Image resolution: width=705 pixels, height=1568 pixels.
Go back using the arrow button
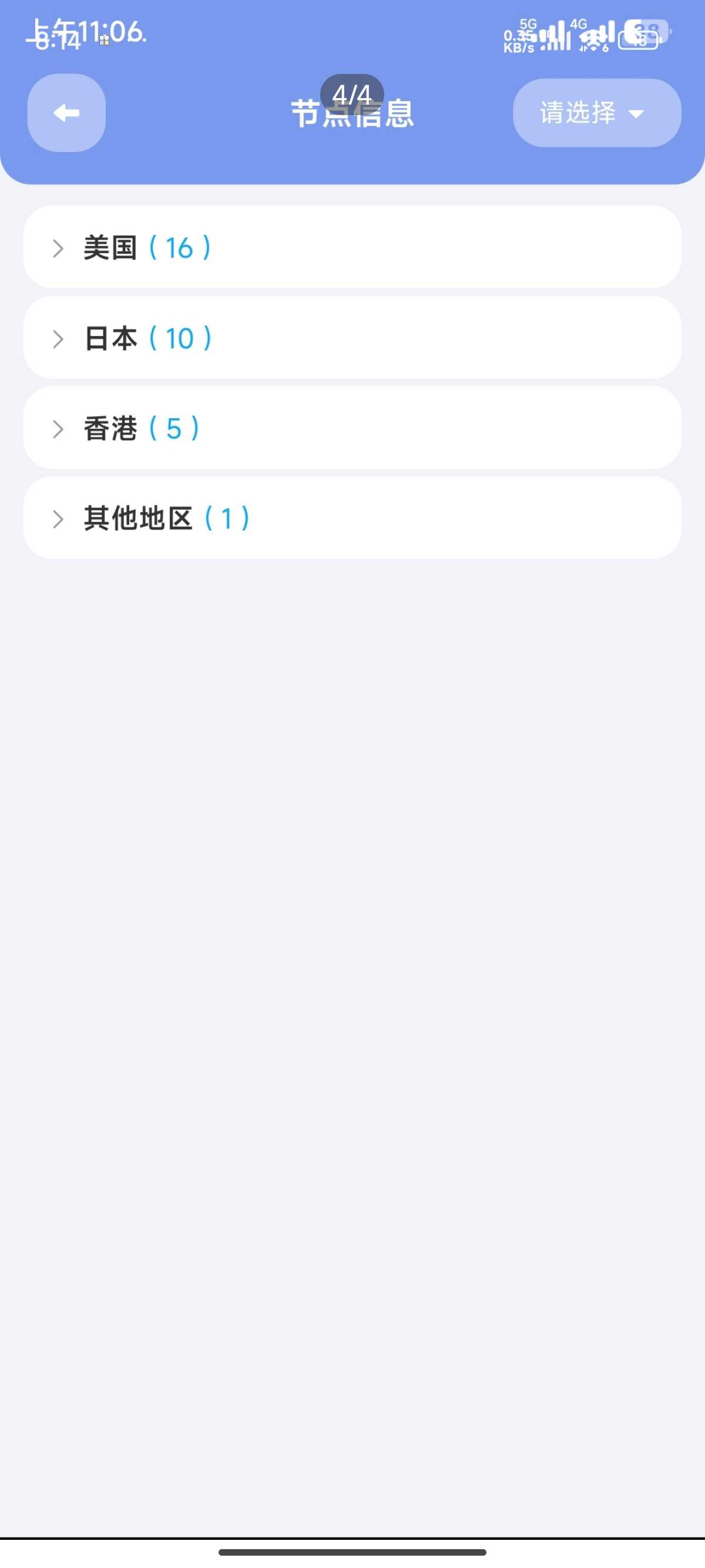66,113
